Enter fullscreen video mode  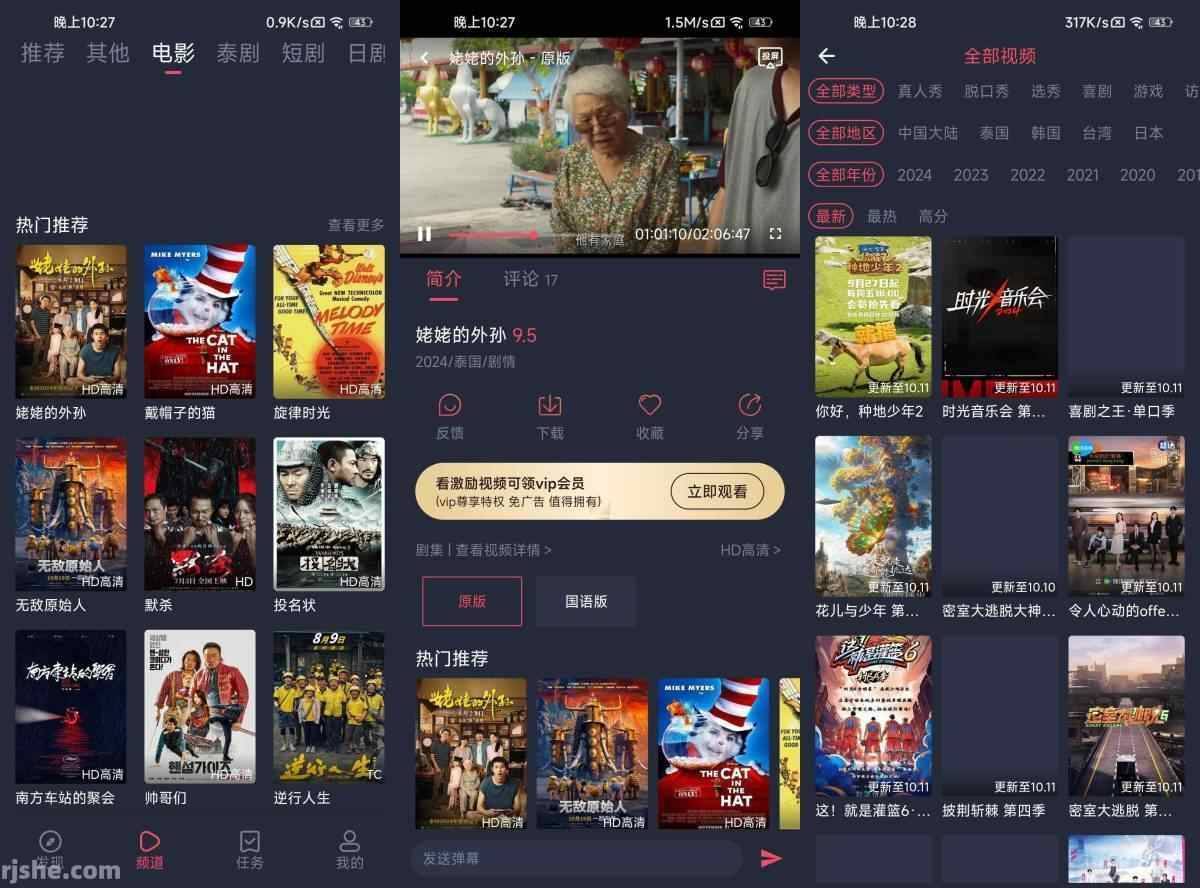[x=775, y=234]
